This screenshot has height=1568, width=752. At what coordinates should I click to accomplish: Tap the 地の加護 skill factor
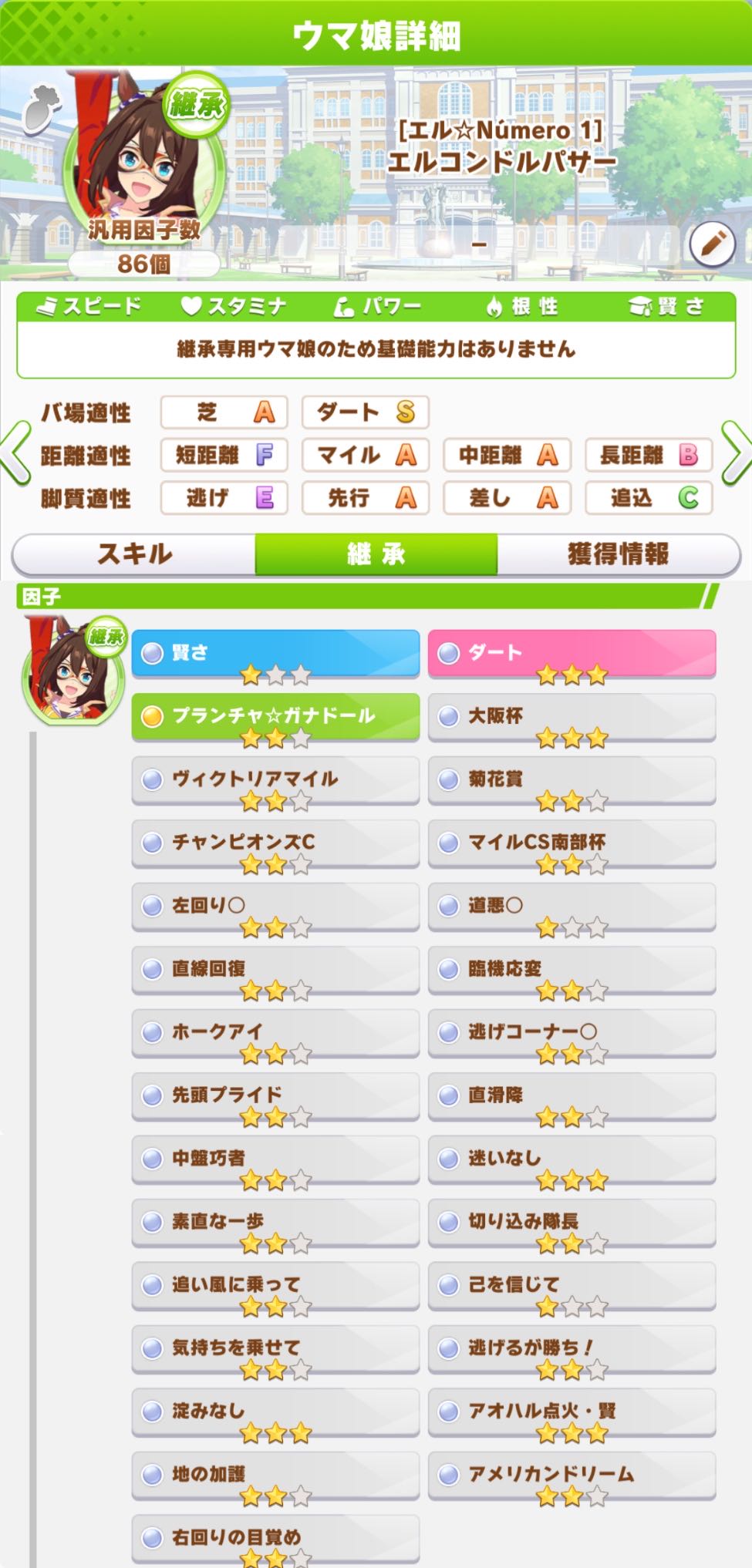275,1475
